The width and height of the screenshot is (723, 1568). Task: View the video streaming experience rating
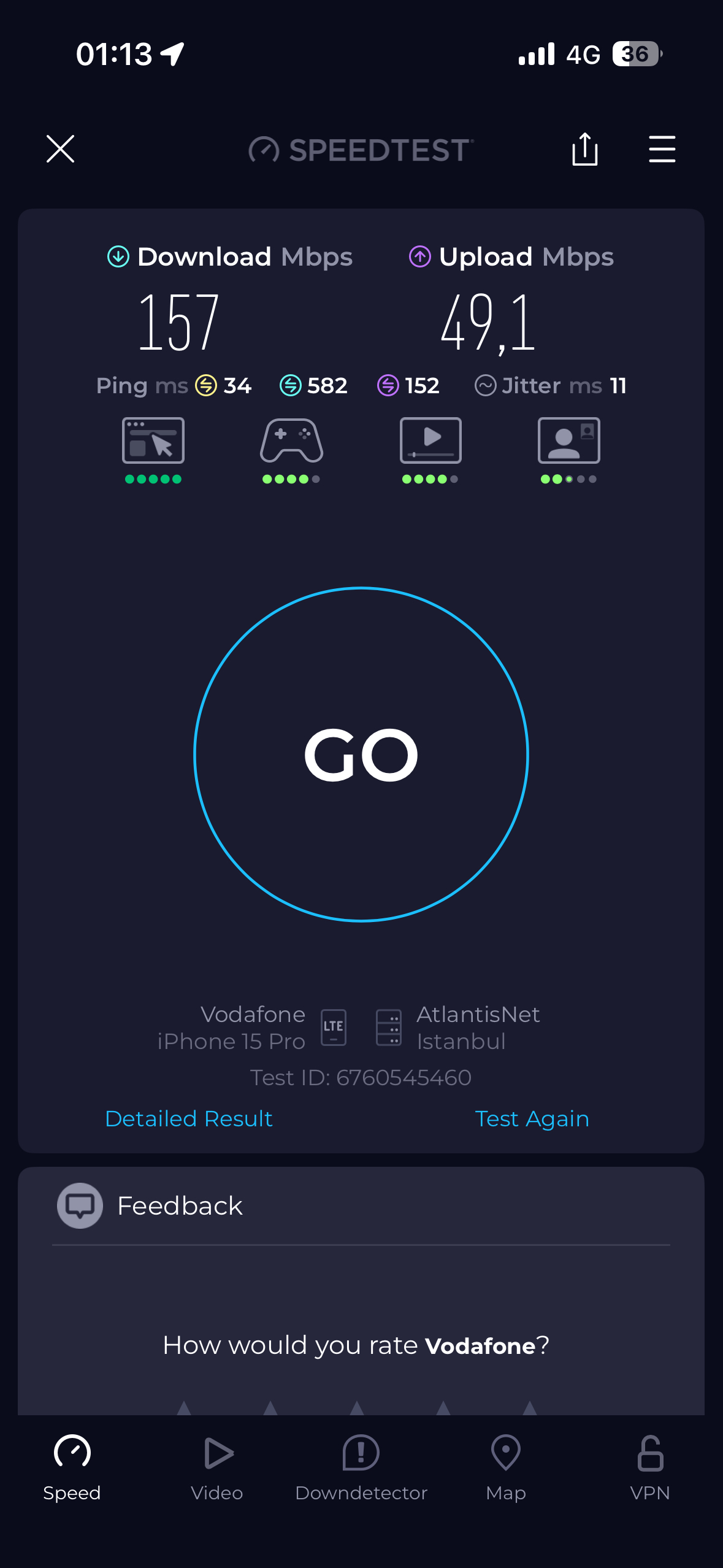430,450
